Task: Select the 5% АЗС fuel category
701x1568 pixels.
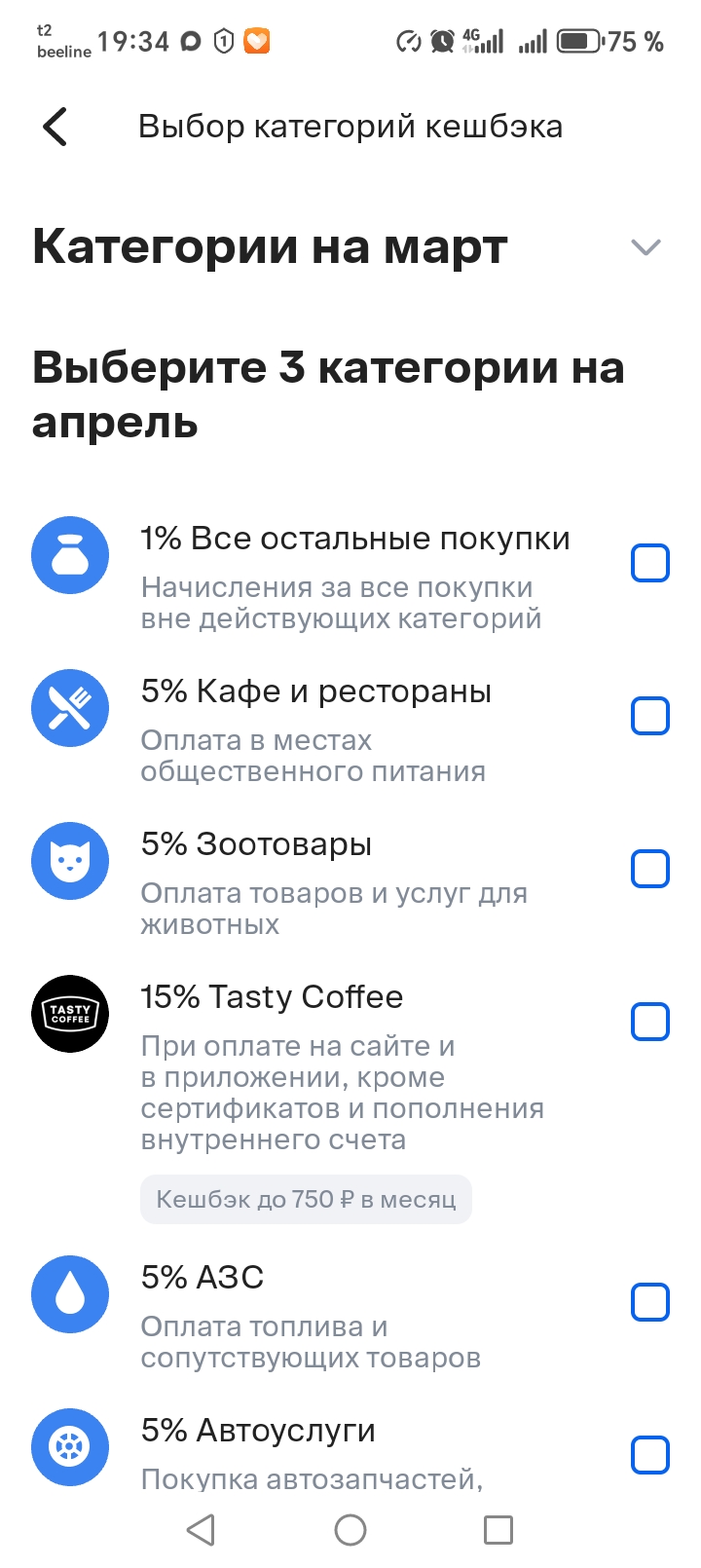Action: [x=650, y=1302]
